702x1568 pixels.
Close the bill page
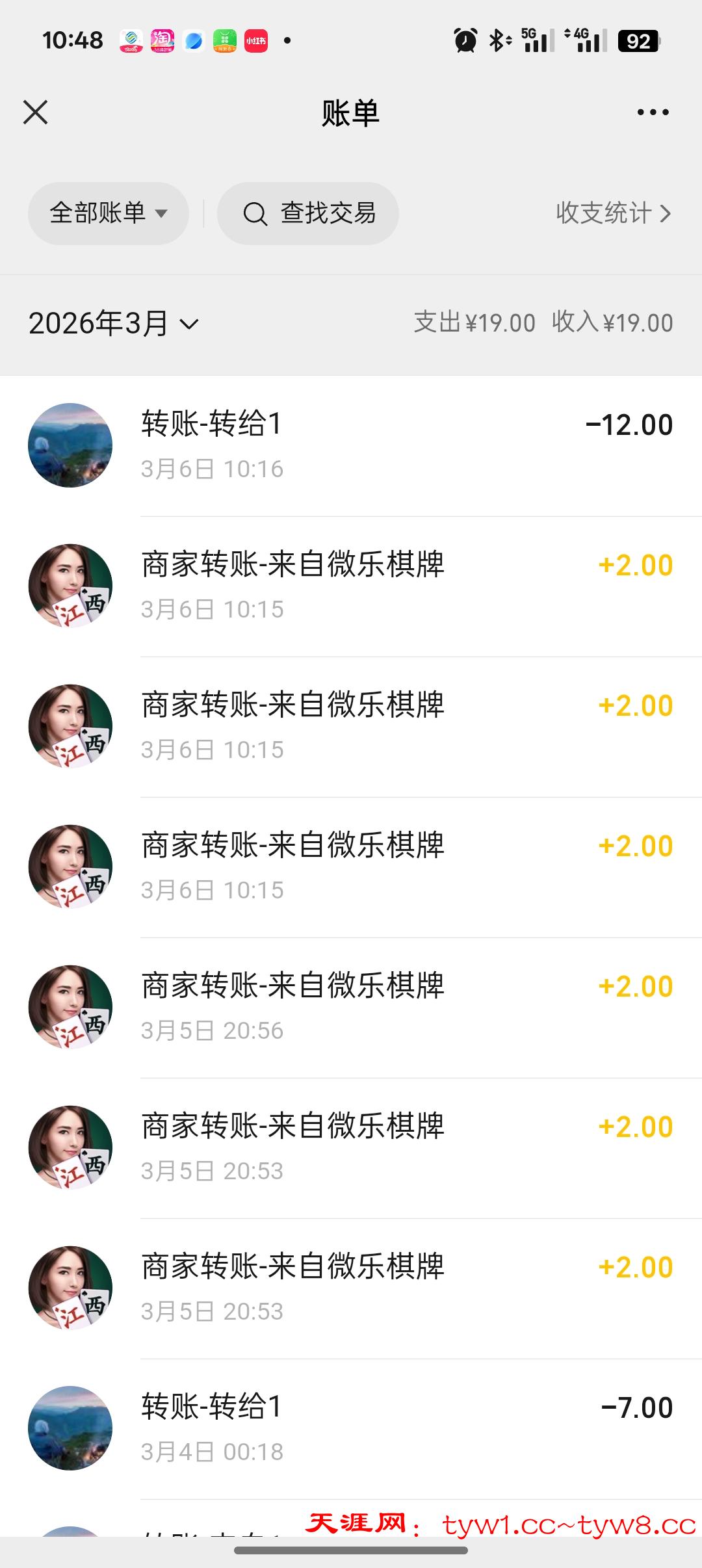point(36,112)
